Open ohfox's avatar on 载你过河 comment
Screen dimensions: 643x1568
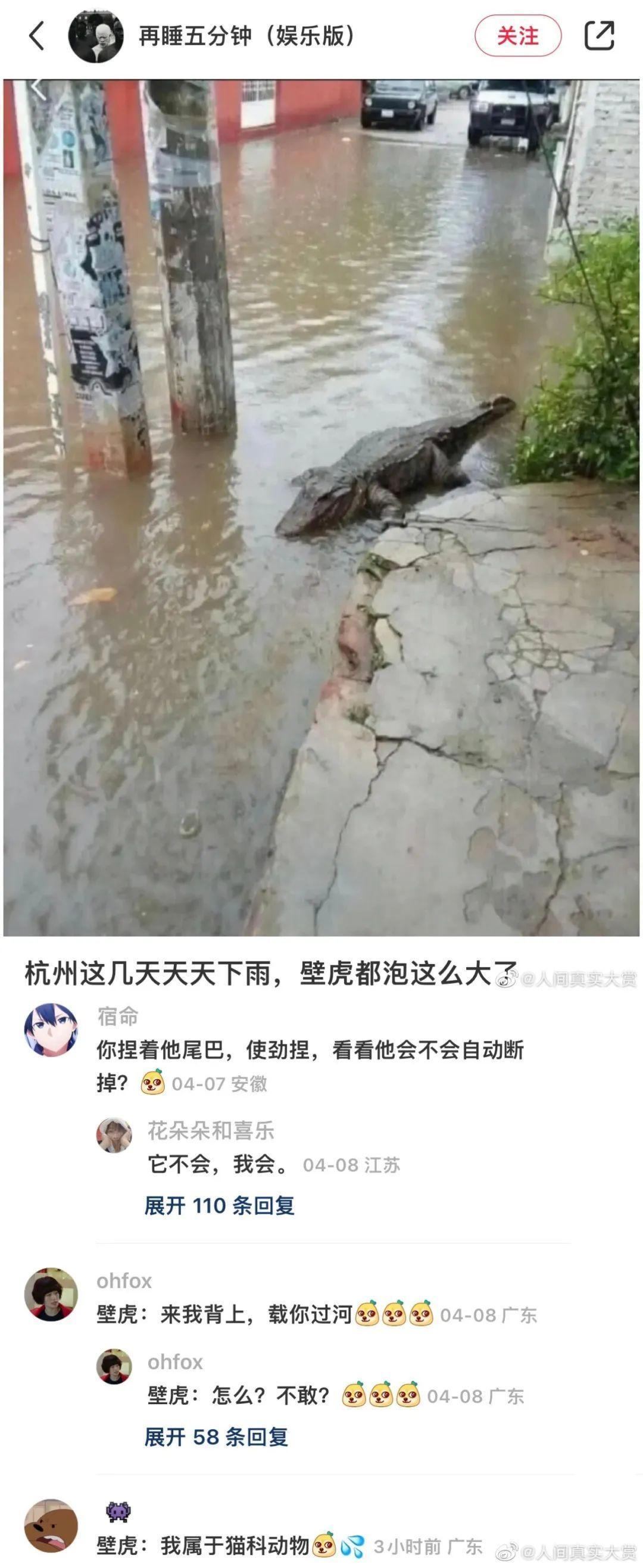(x=51, y=1294)
